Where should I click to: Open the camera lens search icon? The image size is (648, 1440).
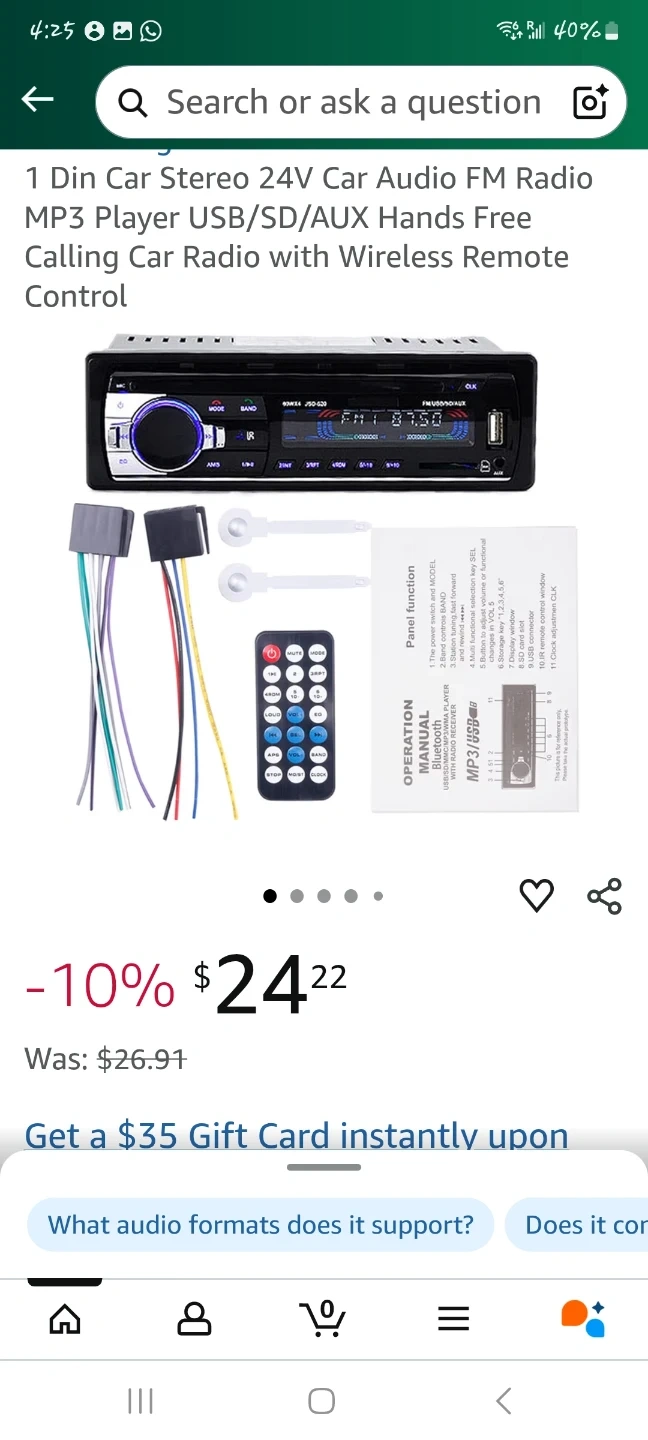[x=589, y=102]
